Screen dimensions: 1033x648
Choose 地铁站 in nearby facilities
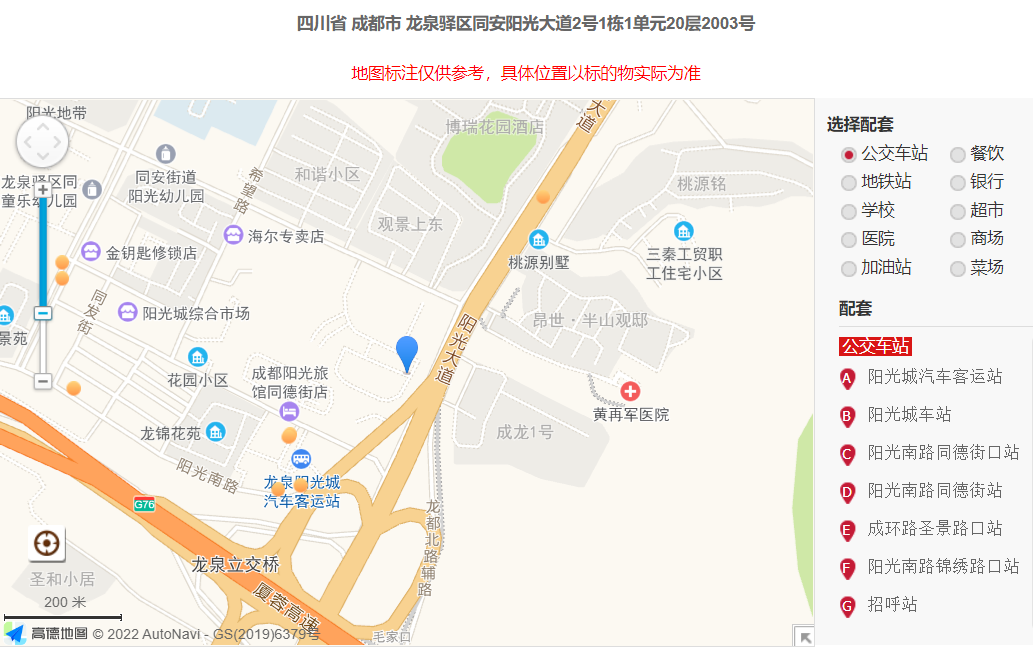point(849,183)
